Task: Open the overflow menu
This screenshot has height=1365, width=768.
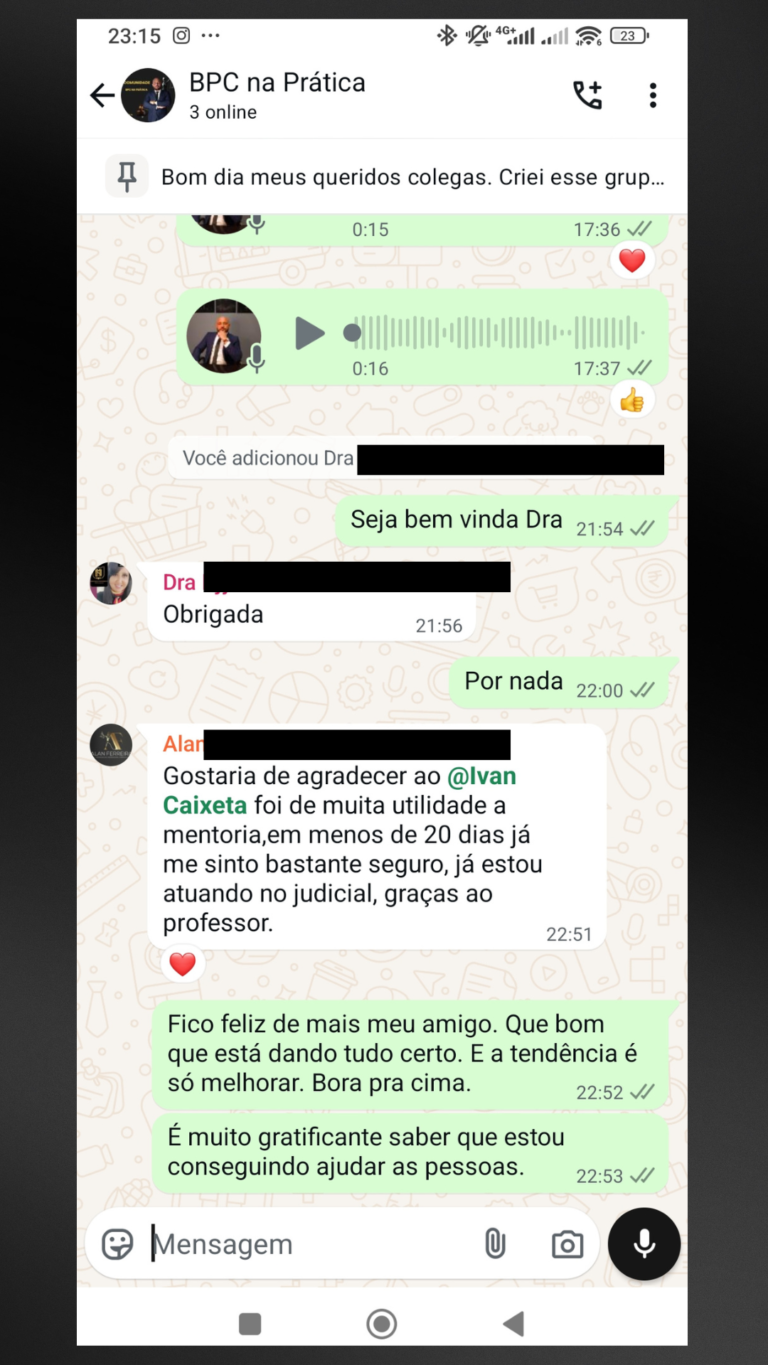Action: coord(652,96)
